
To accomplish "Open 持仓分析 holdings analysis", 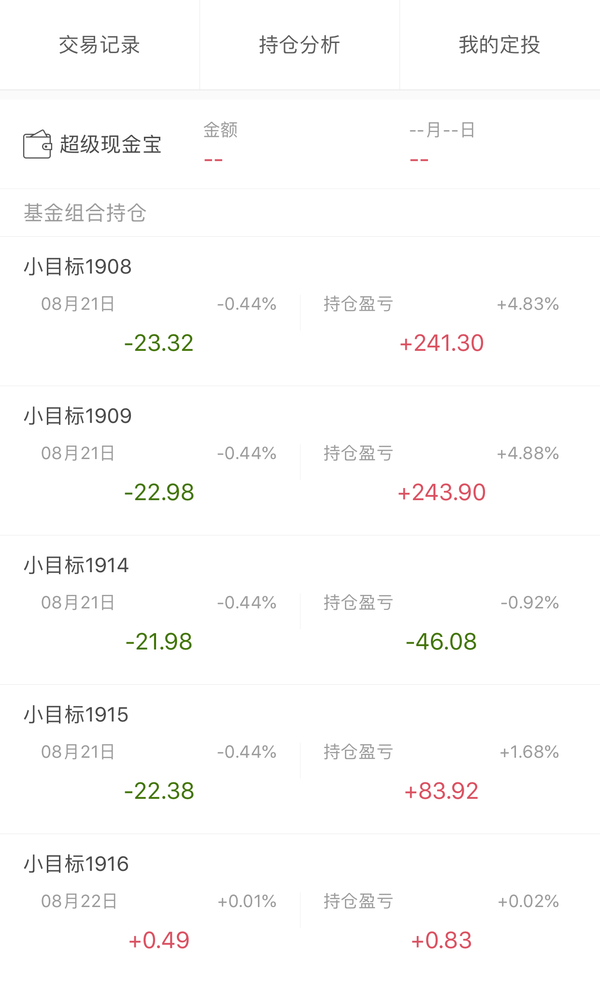I will coord(300,45).
